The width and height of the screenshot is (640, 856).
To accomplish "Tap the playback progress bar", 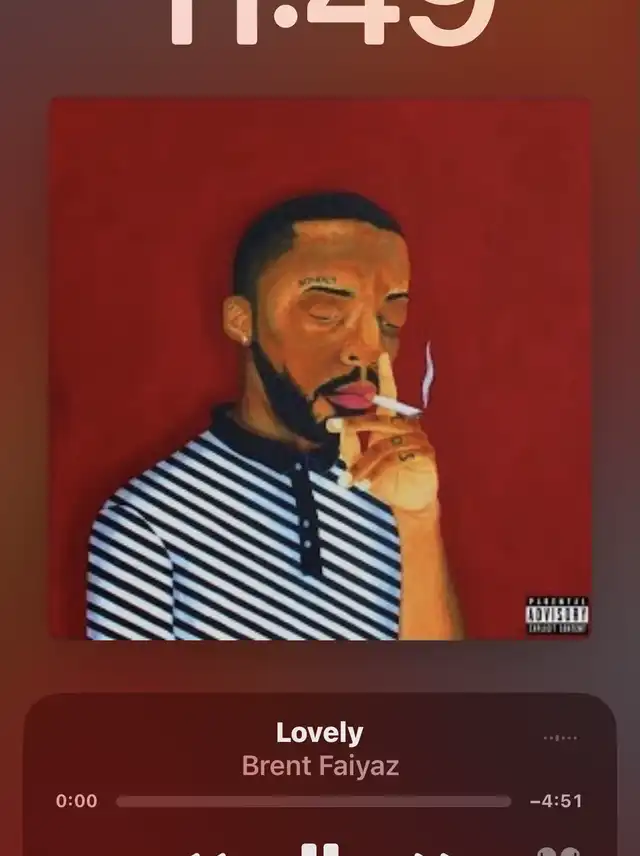I will [313, 801].
